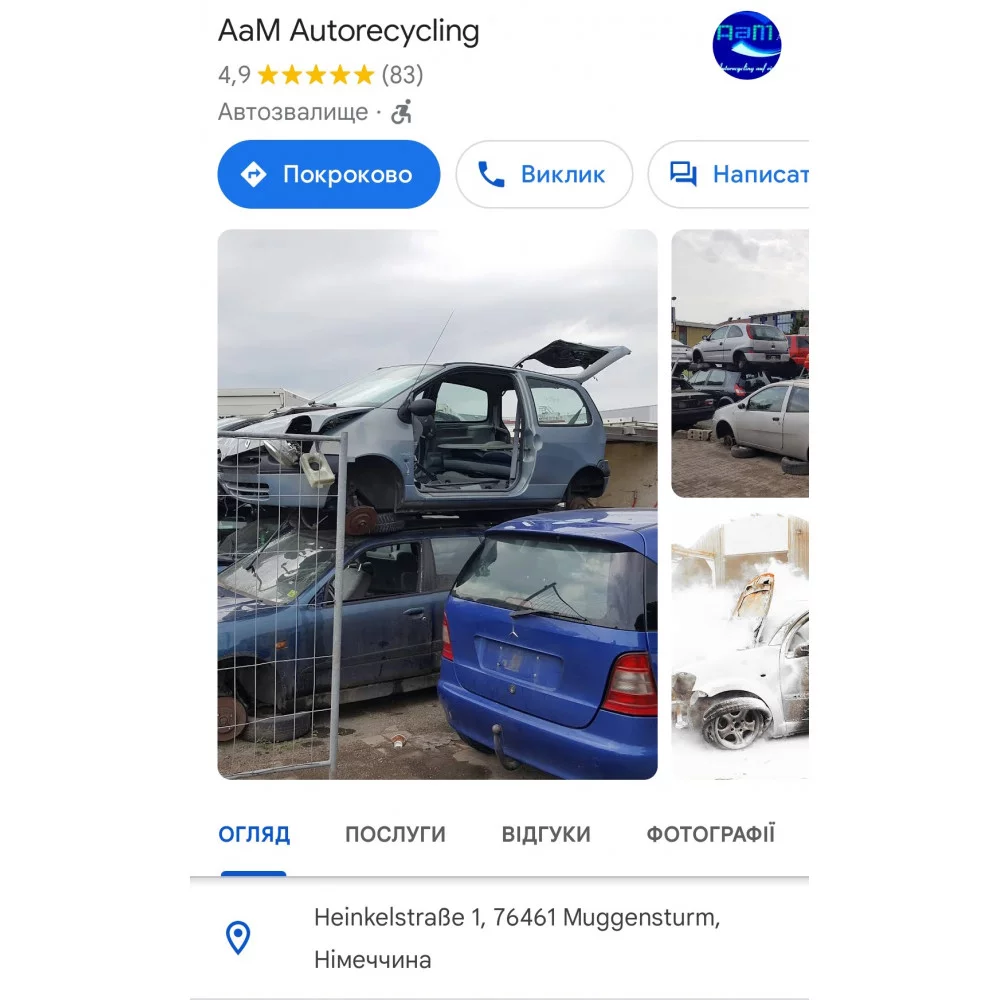Send a message via Написати
The width and height of the screenshot is (1000, 1000).
click(x=730, y=175)
